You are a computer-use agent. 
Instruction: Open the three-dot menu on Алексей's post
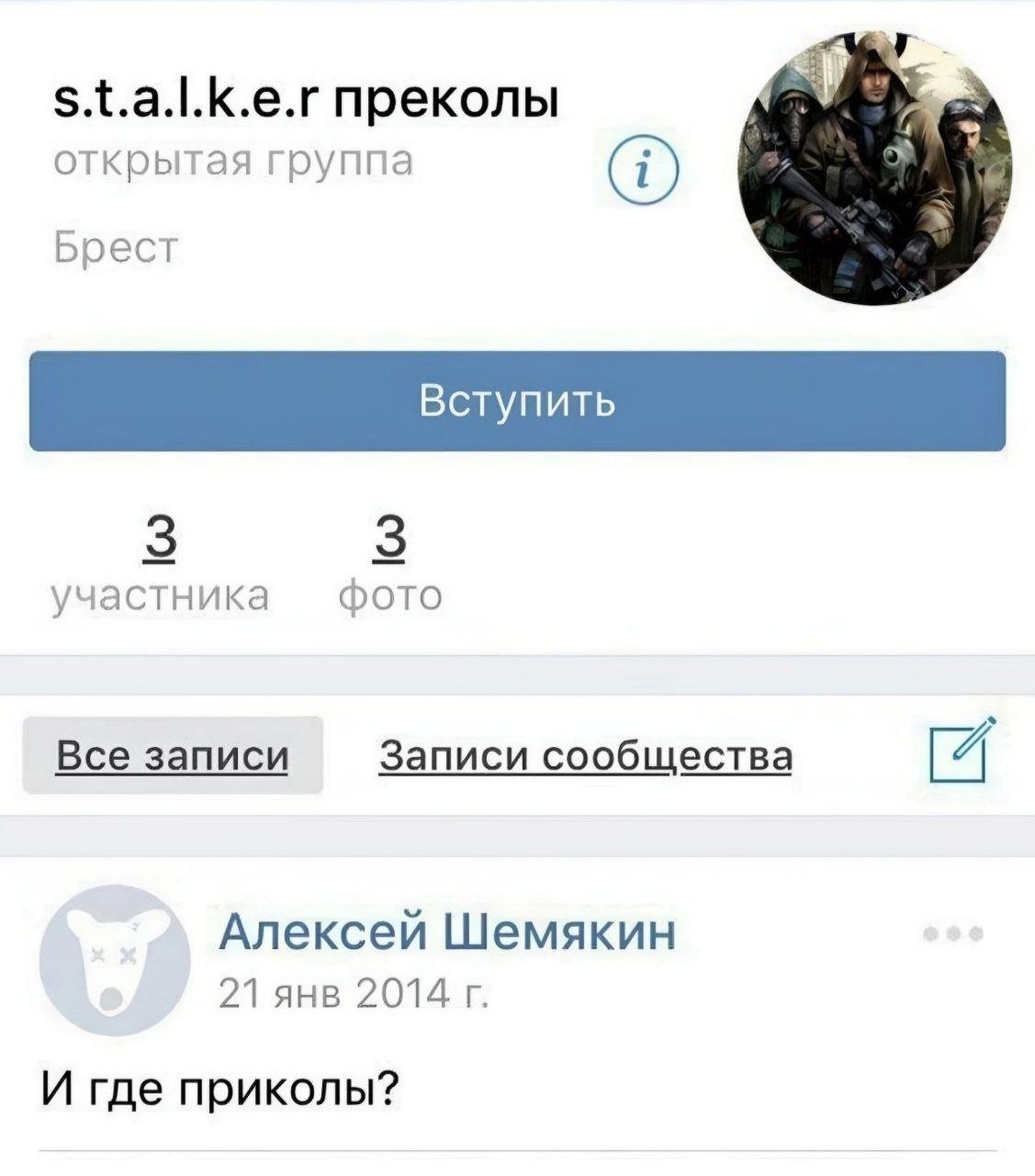click(x=954, y=933)
